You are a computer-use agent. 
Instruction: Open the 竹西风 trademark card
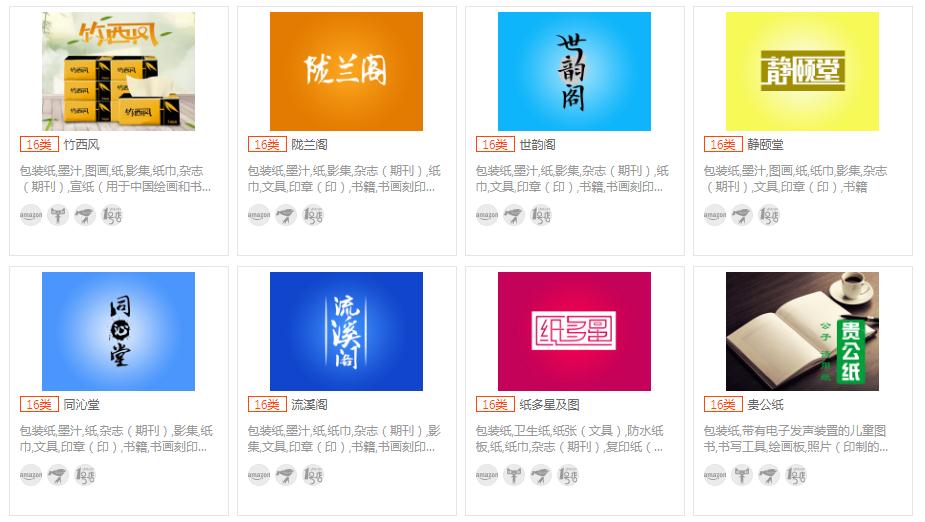119,72
